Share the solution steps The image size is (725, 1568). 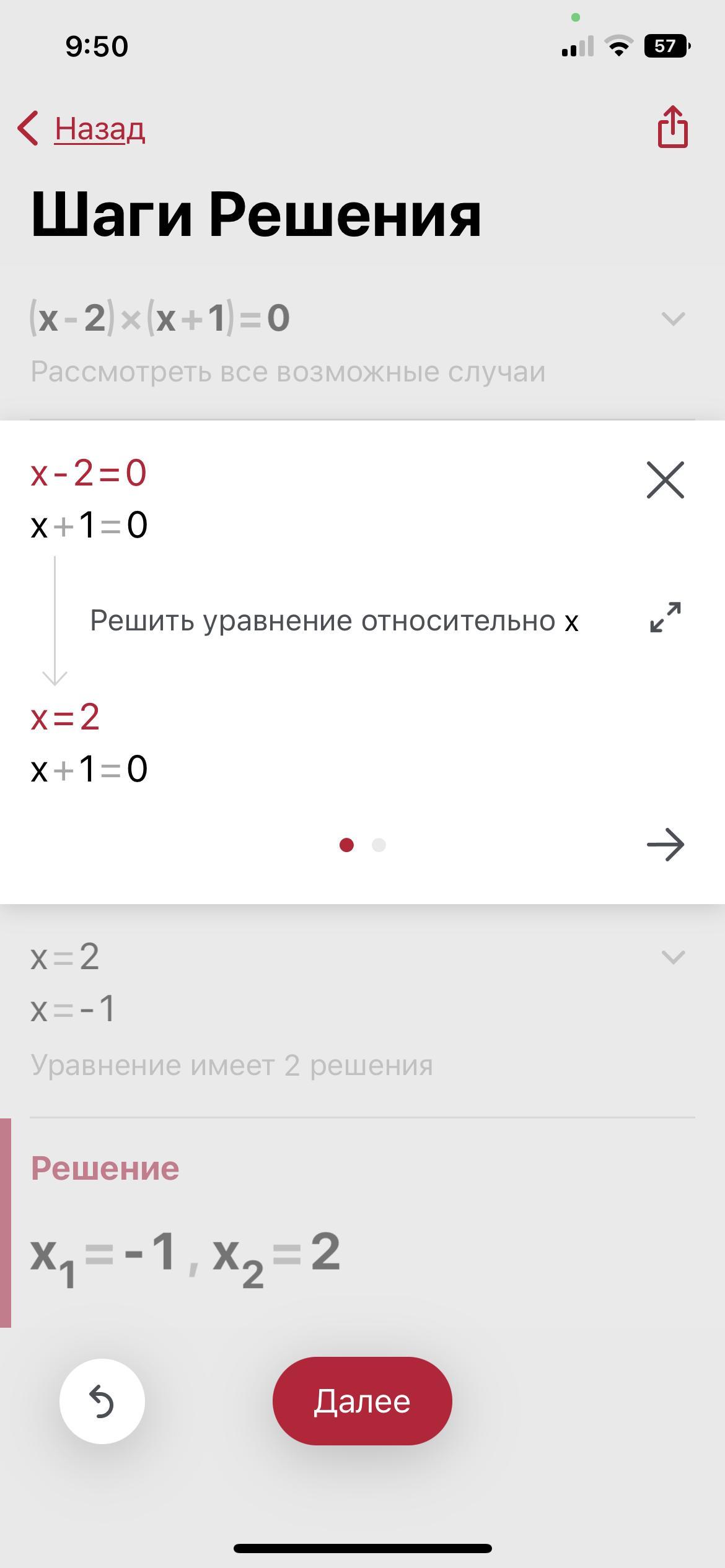pos(672,127)
